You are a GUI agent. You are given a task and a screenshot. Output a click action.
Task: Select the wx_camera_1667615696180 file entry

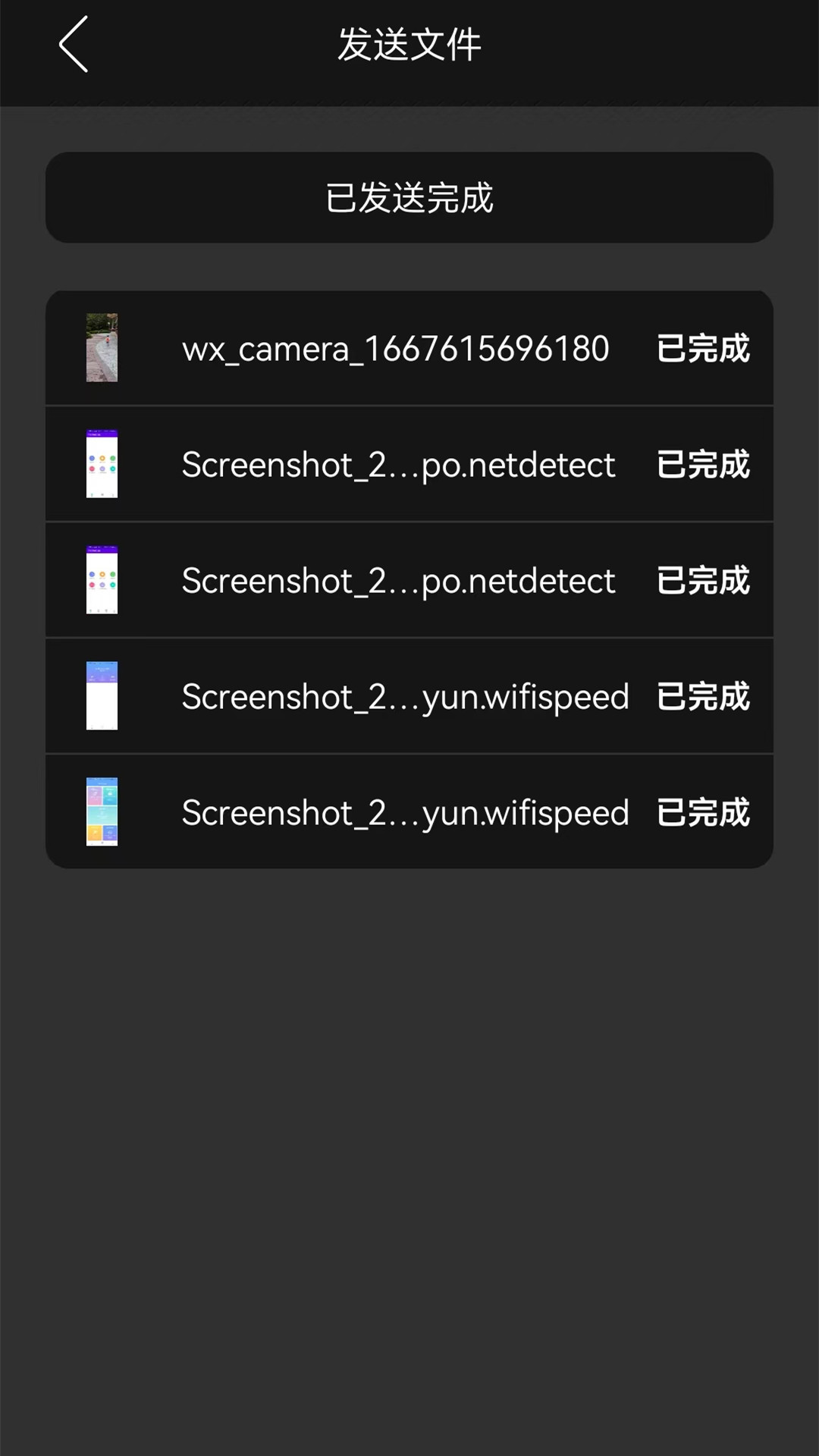(409, 348)
